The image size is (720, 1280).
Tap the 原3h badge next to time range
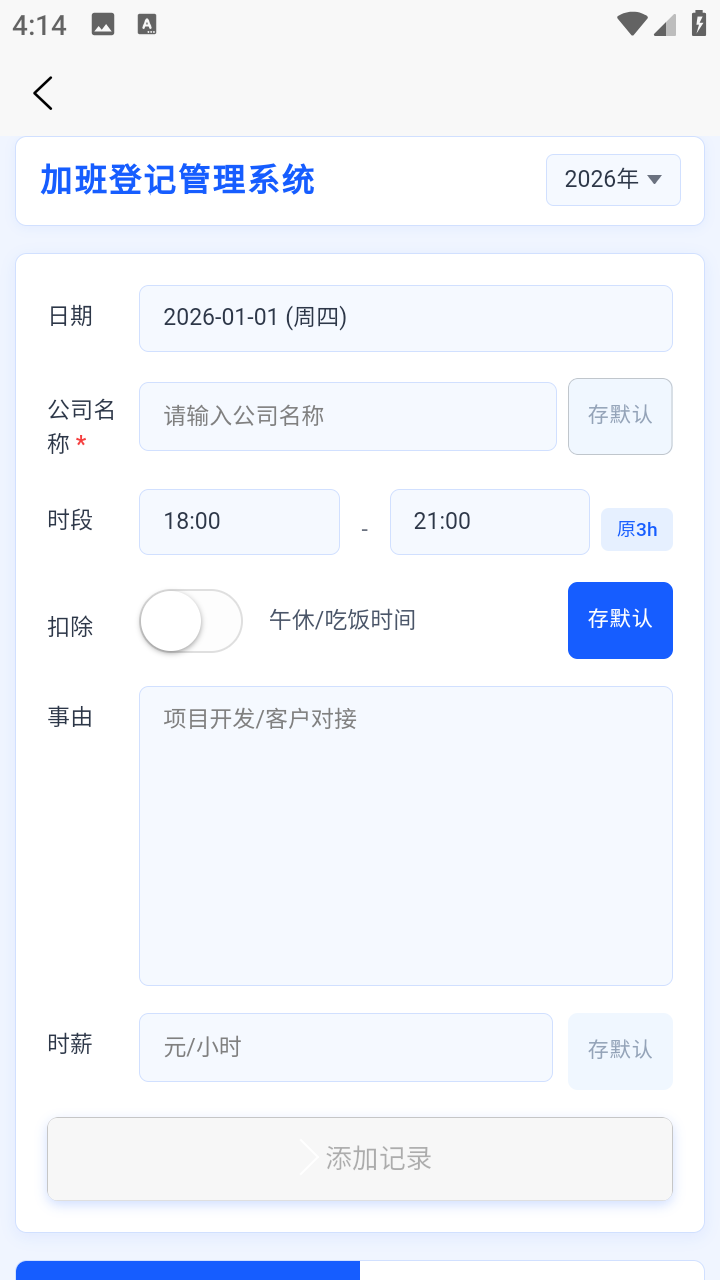(x=637, y=529)
